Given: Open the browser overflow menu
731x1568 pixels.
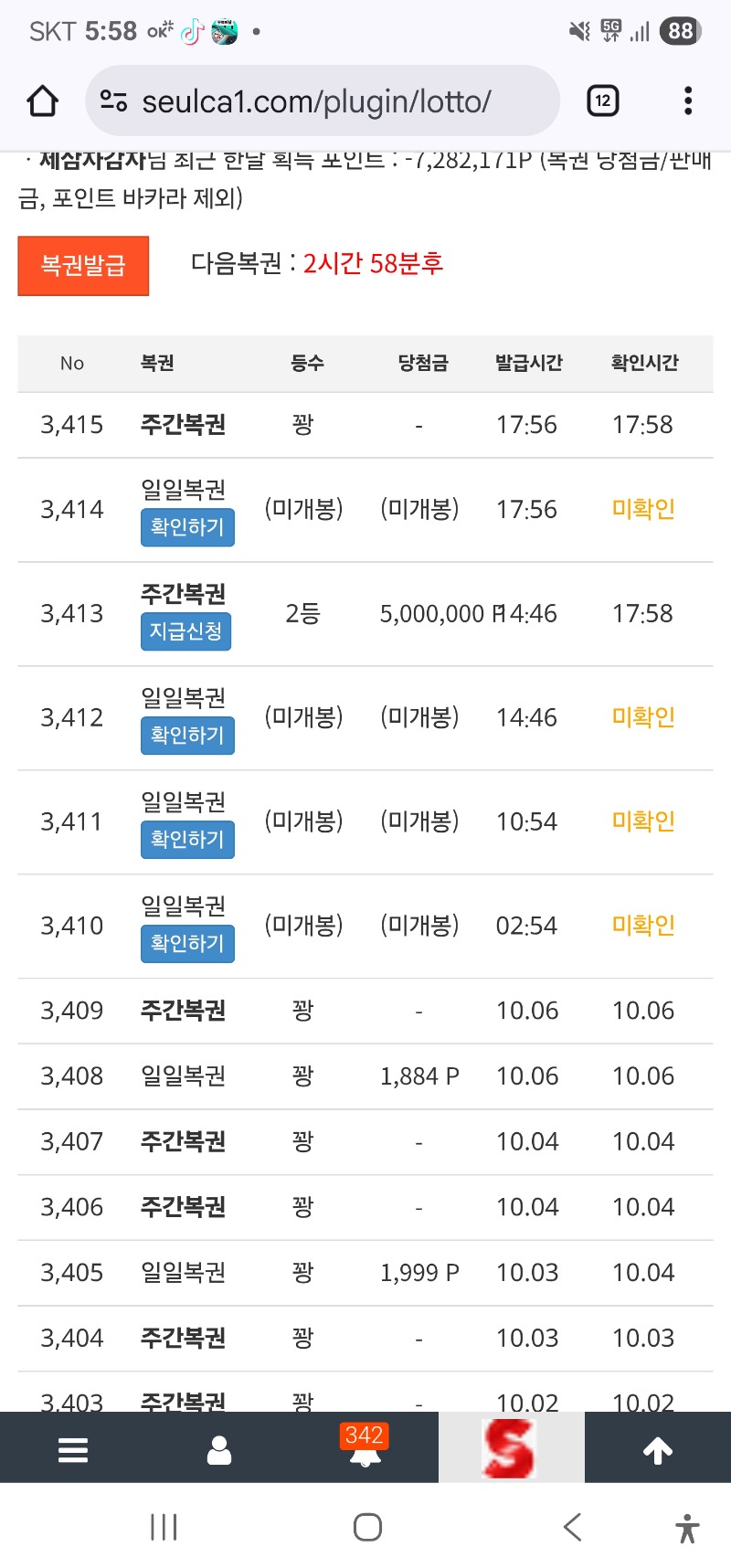Looking at the screenshot, I should (x=688, y=101).
